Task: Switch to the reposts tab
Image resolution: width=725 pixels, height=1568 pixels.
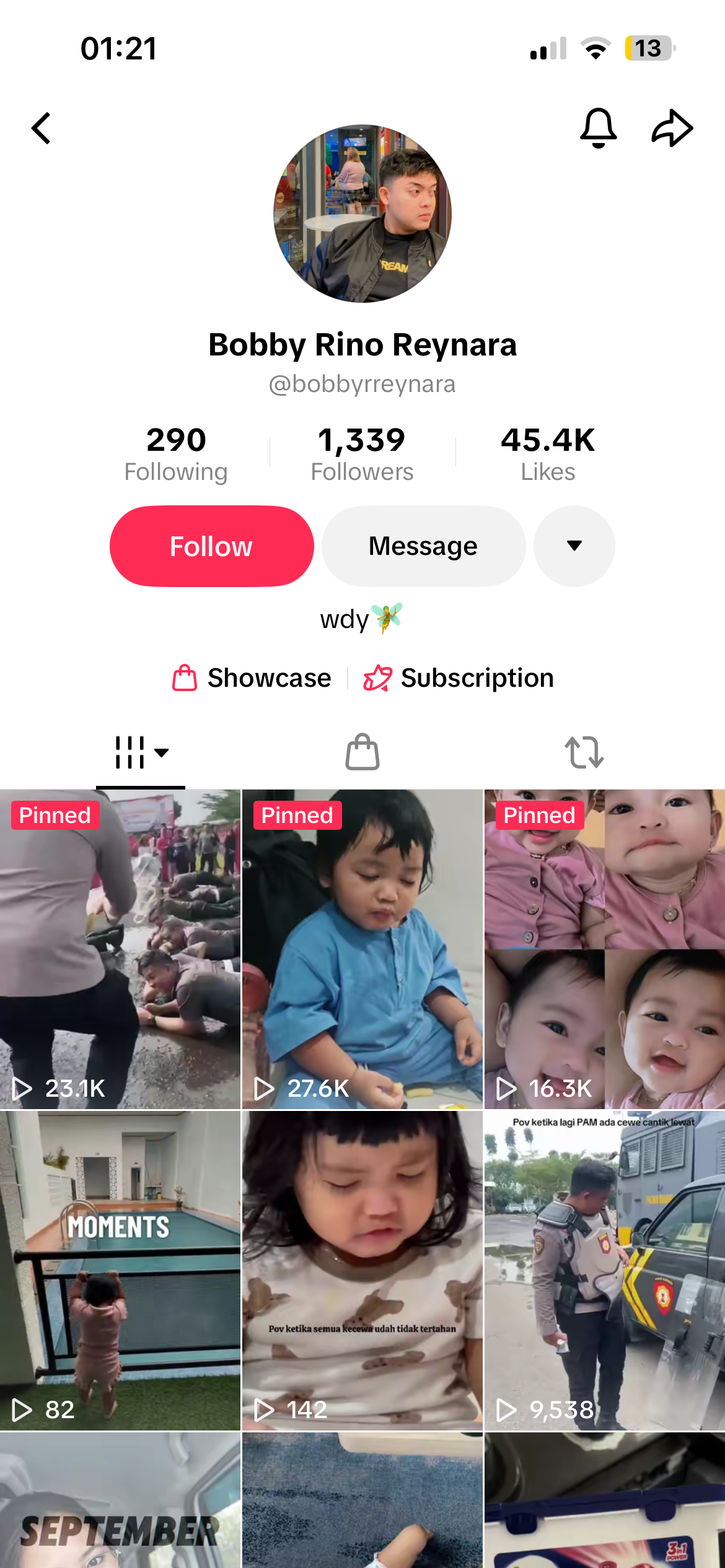Action: tap(584, 752)
